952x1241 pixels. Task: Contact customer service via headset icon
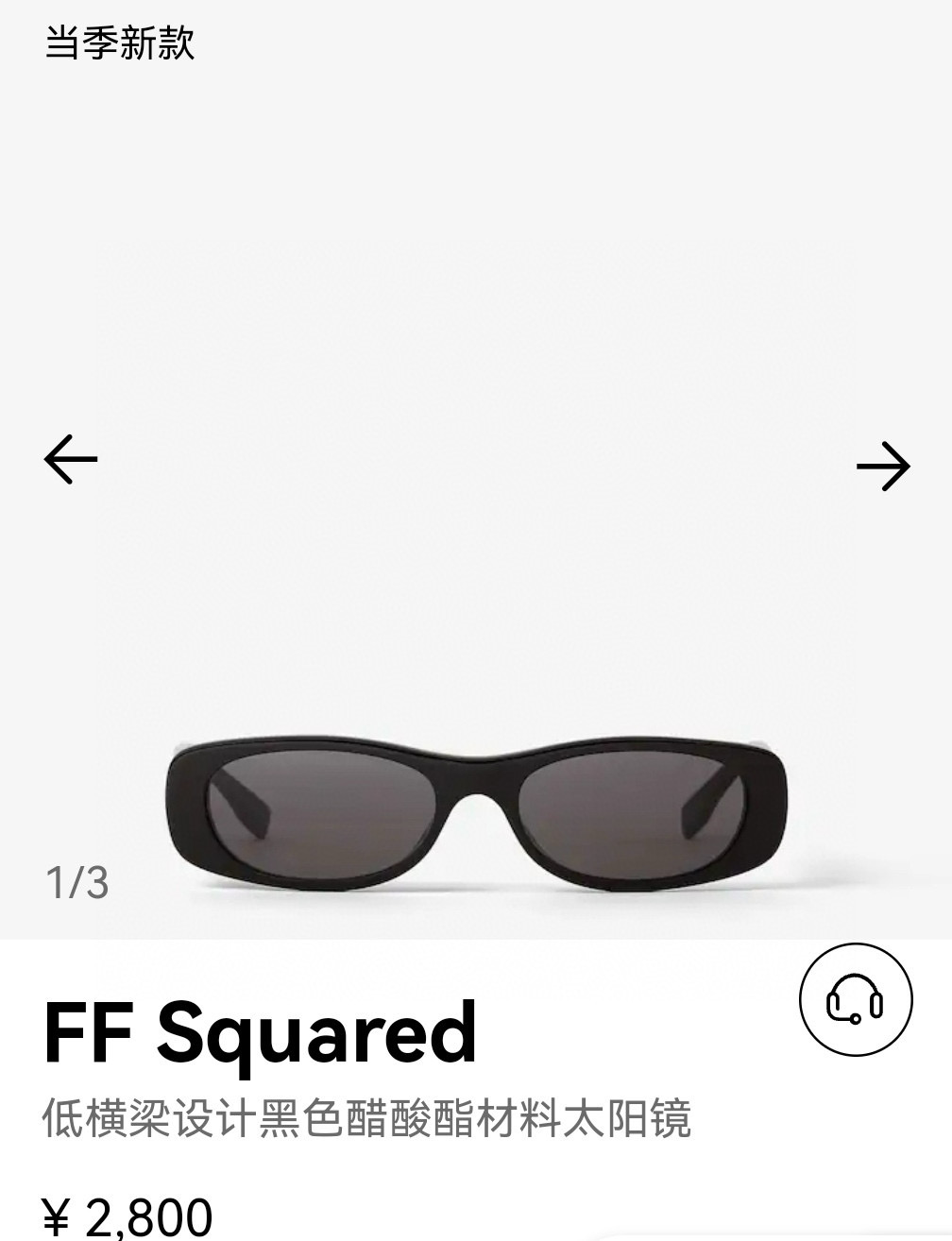(x=856, y=999)
